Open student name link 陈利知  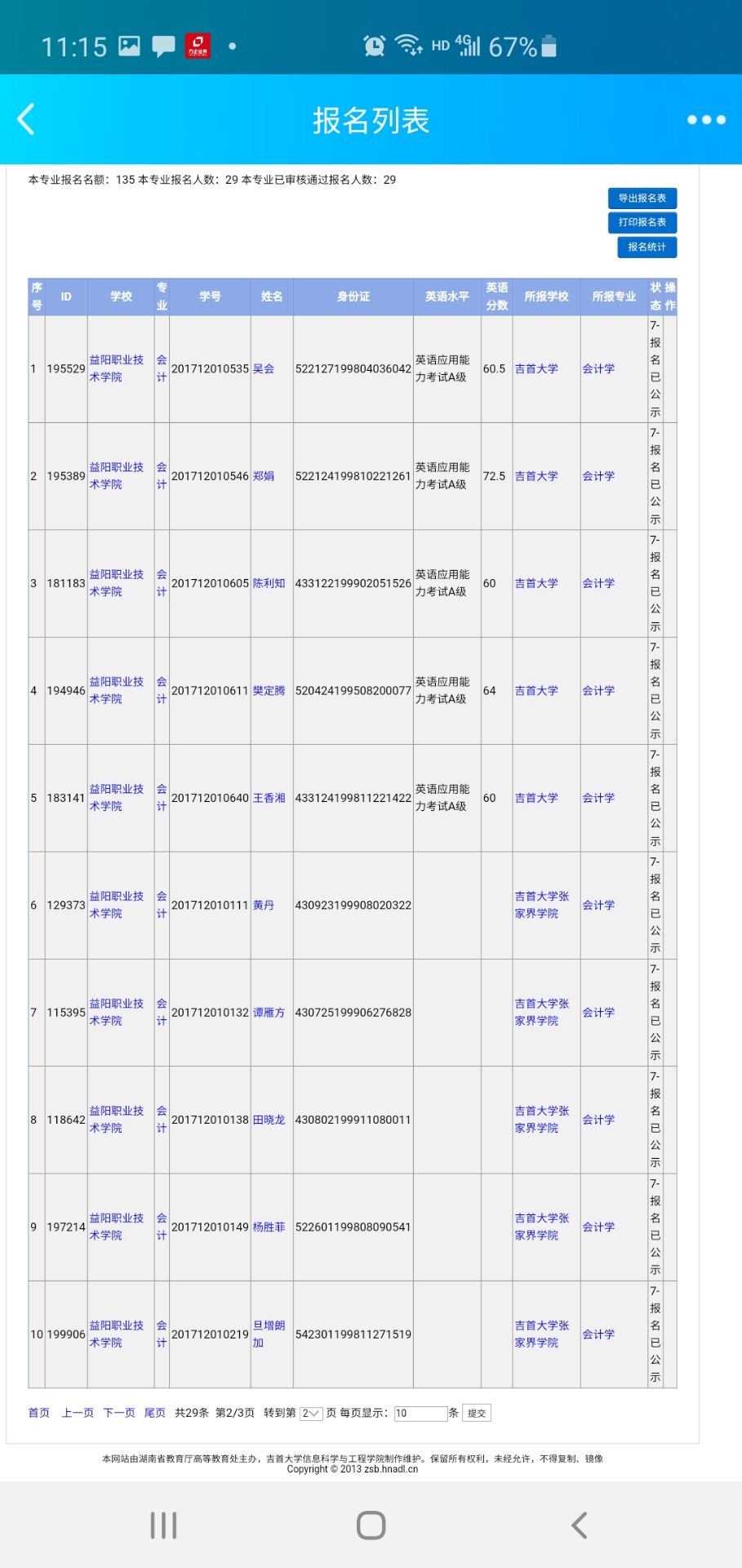tap(269, 583)
